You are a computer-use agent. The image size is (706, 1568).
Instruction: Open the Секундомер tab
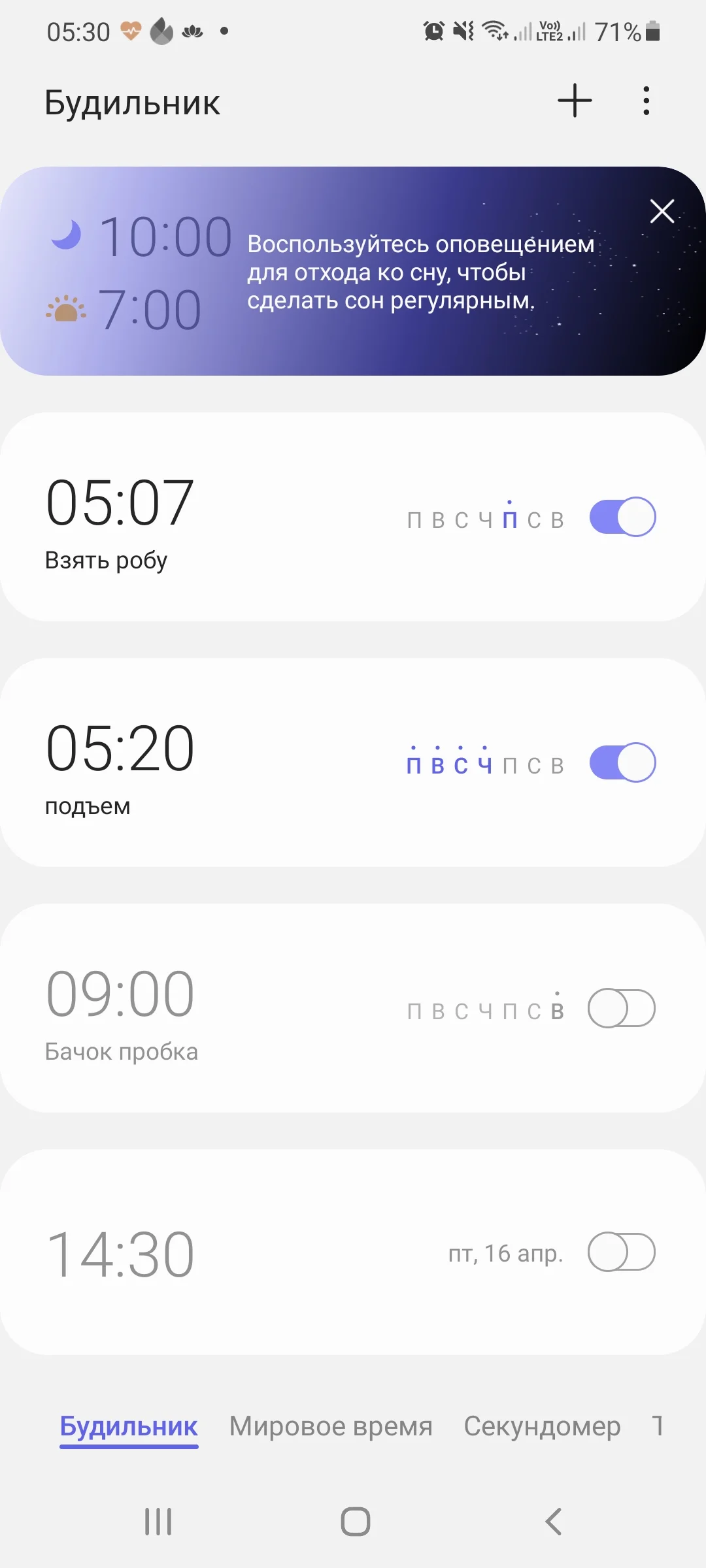point(543,1427)
